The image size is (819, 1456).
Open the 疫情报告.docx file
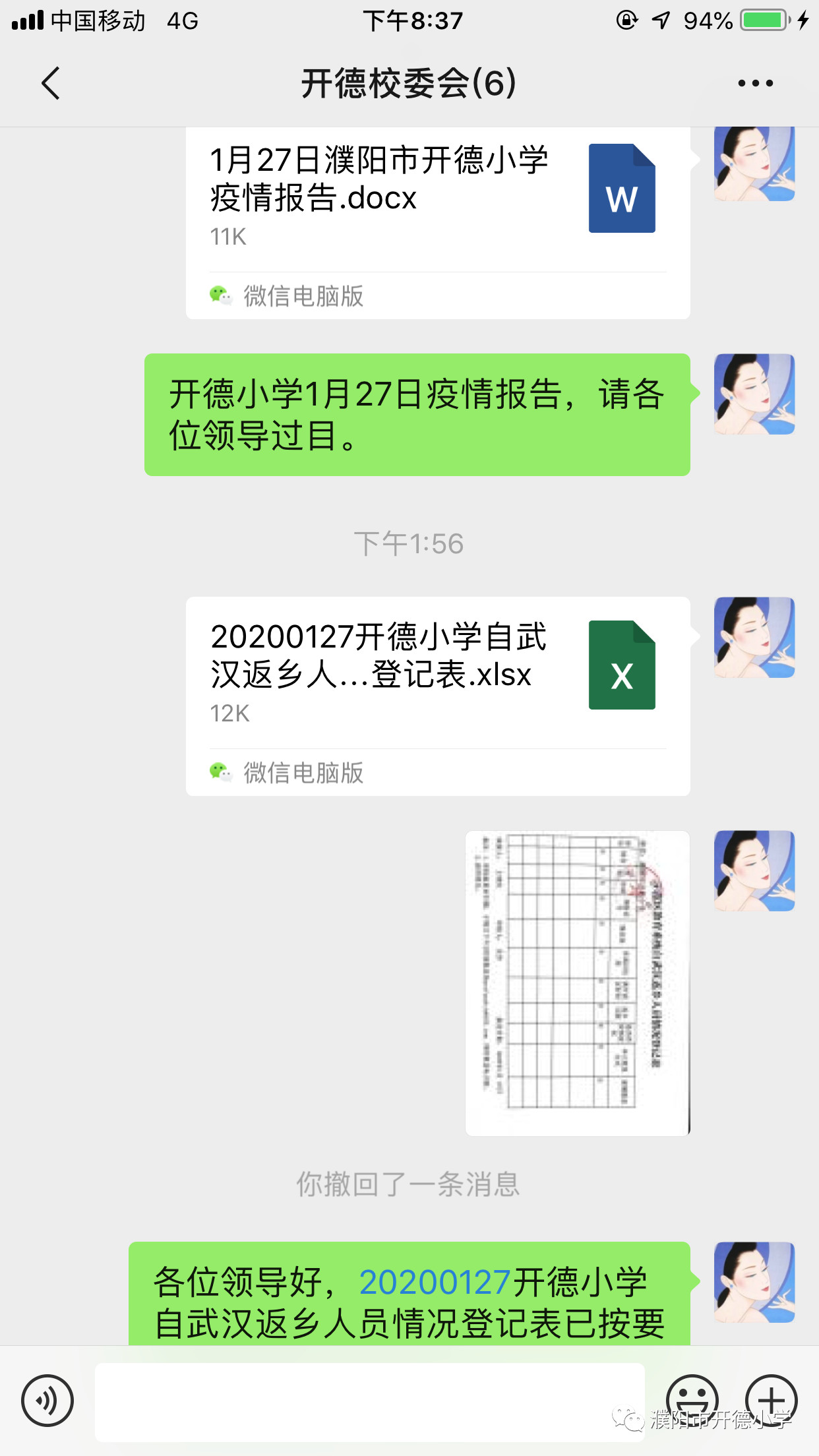(437, 198)
